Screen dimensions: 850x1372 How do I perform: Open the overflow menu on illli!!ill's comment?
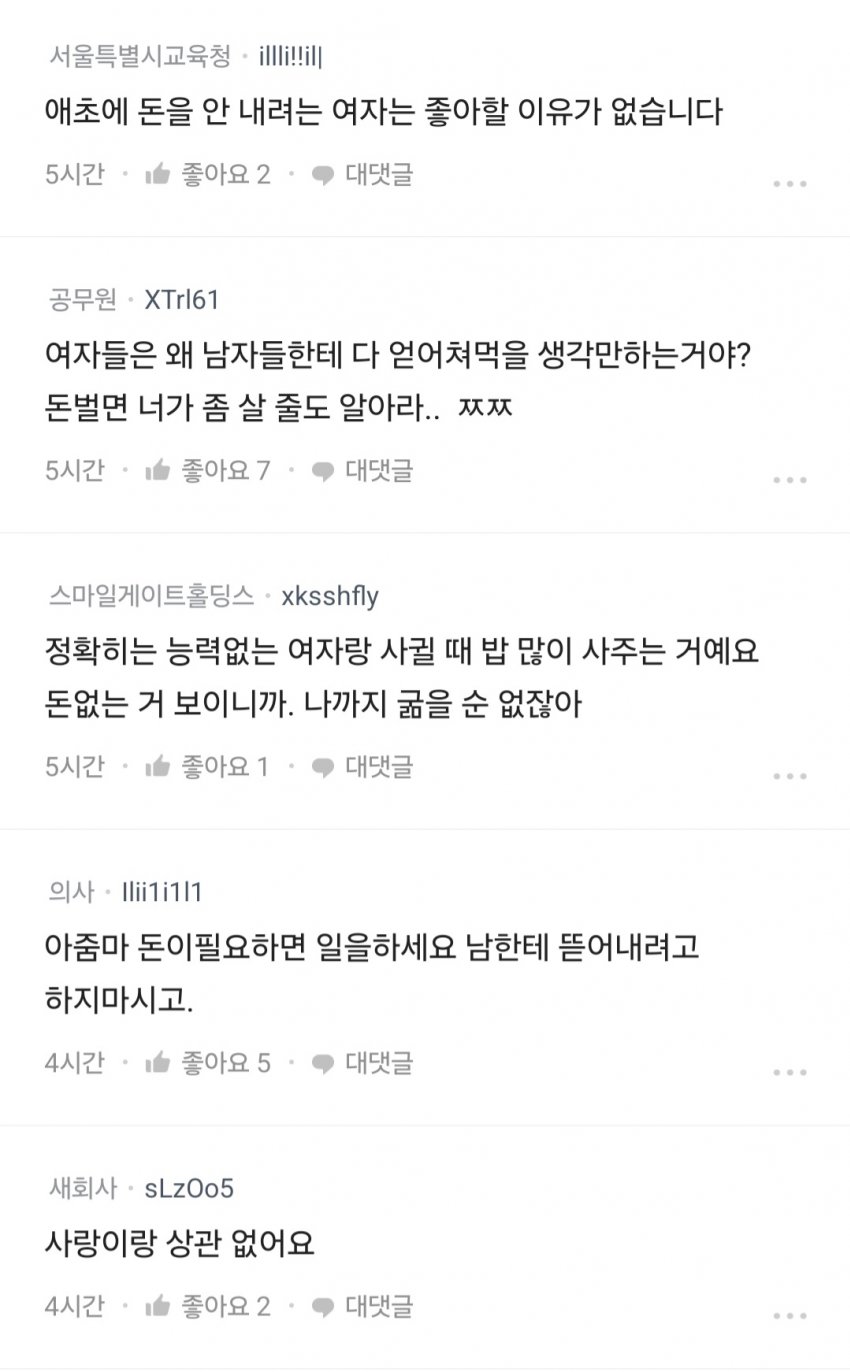789,184
